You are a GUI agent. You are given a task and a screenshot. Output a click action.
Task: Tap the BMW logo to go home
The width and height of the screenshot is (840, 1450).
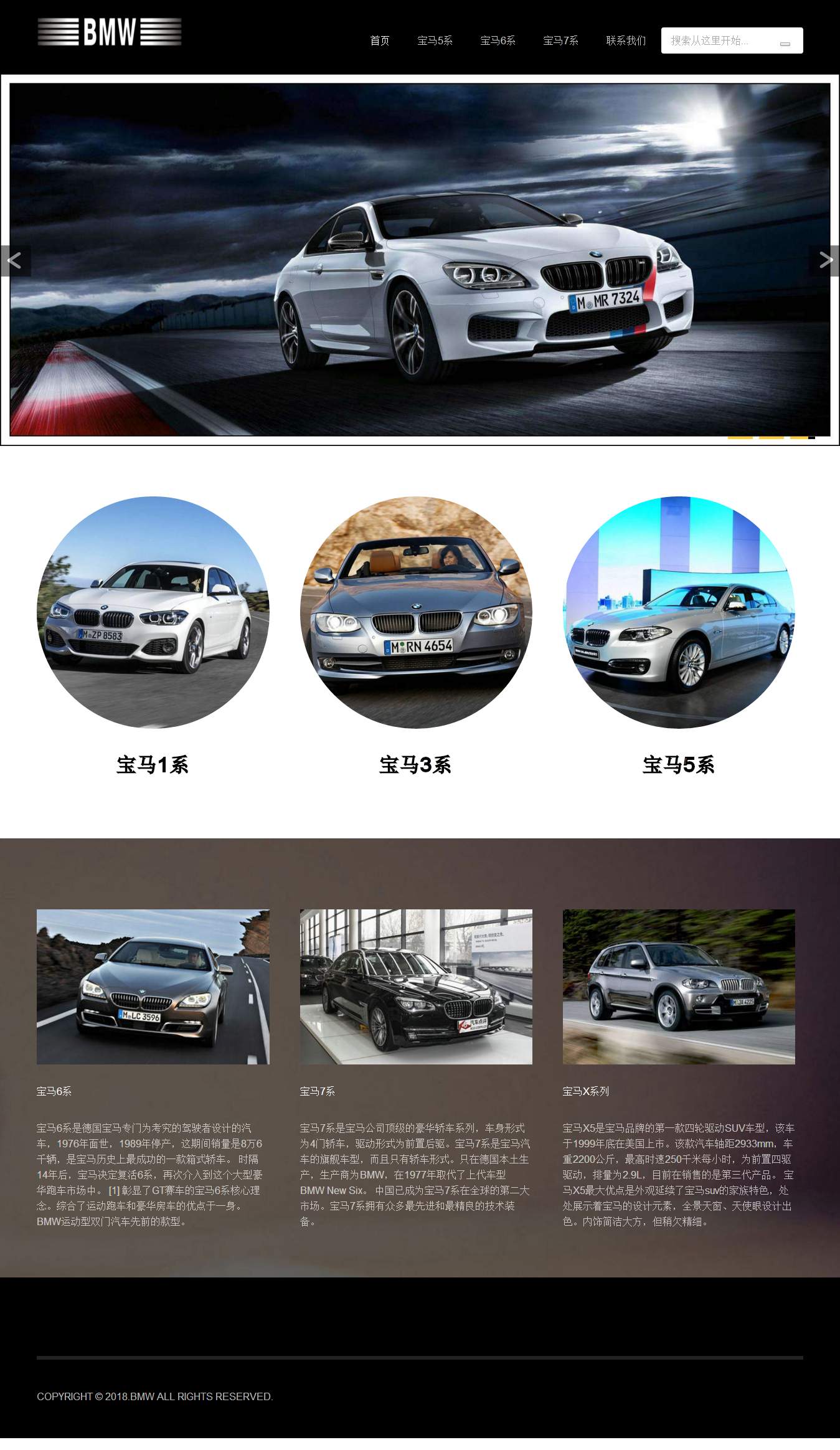pyautogui.click(x=110, y=32)
